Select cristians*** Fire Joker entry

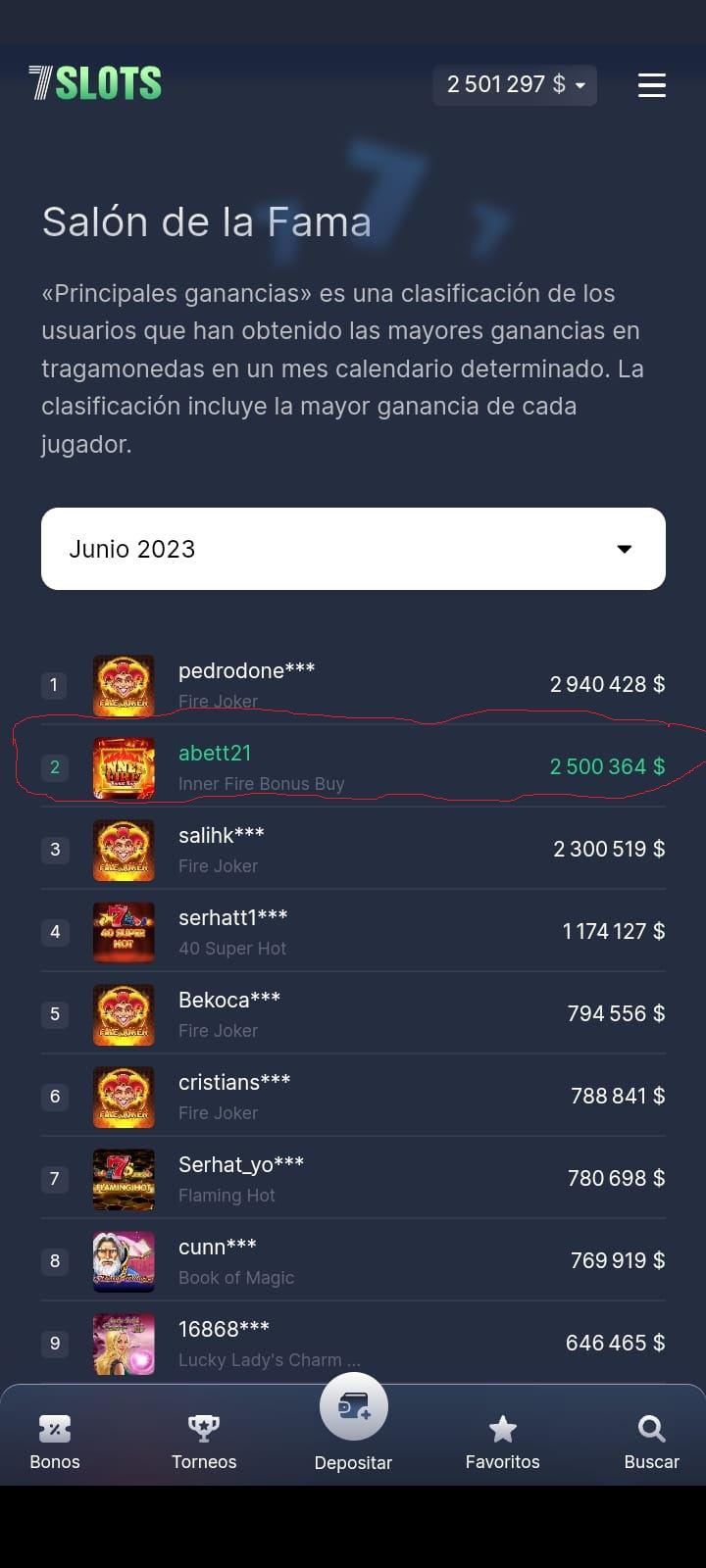click(353, 1096)
